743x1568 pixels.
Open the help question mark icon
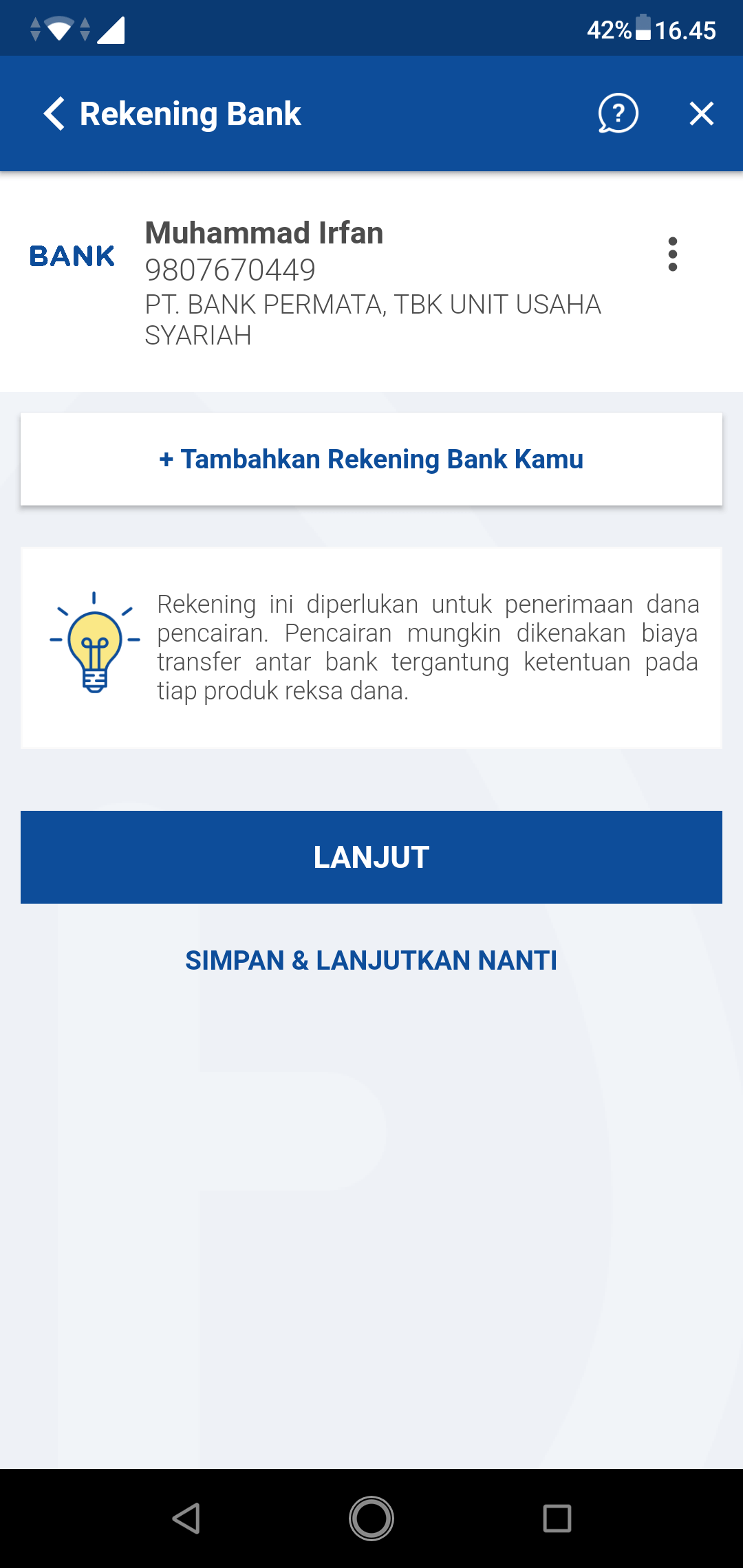coord(618,113)
